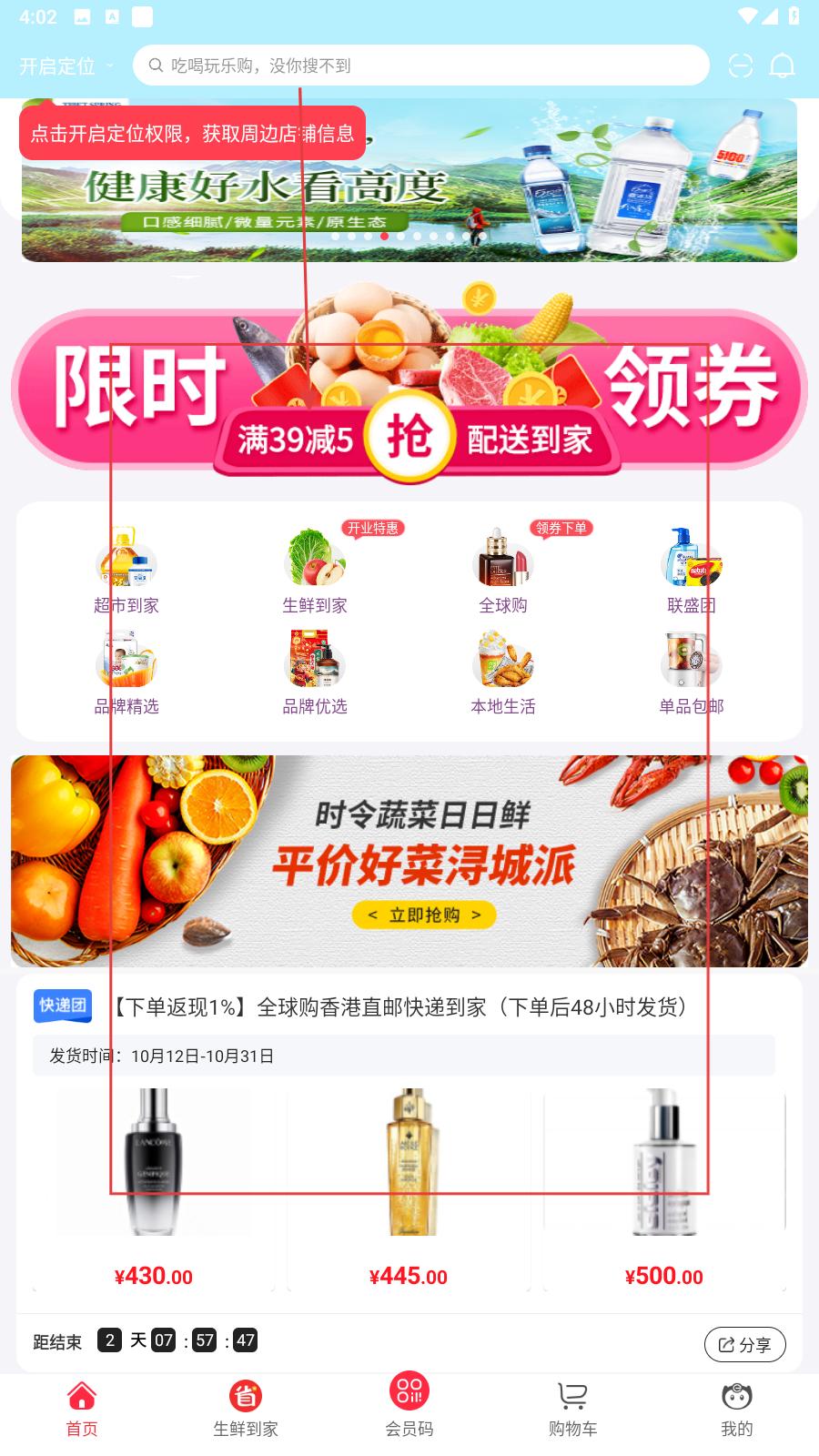Go to the 联盛团 category
The image size is (819, 1456).
[x=692, y=573]
